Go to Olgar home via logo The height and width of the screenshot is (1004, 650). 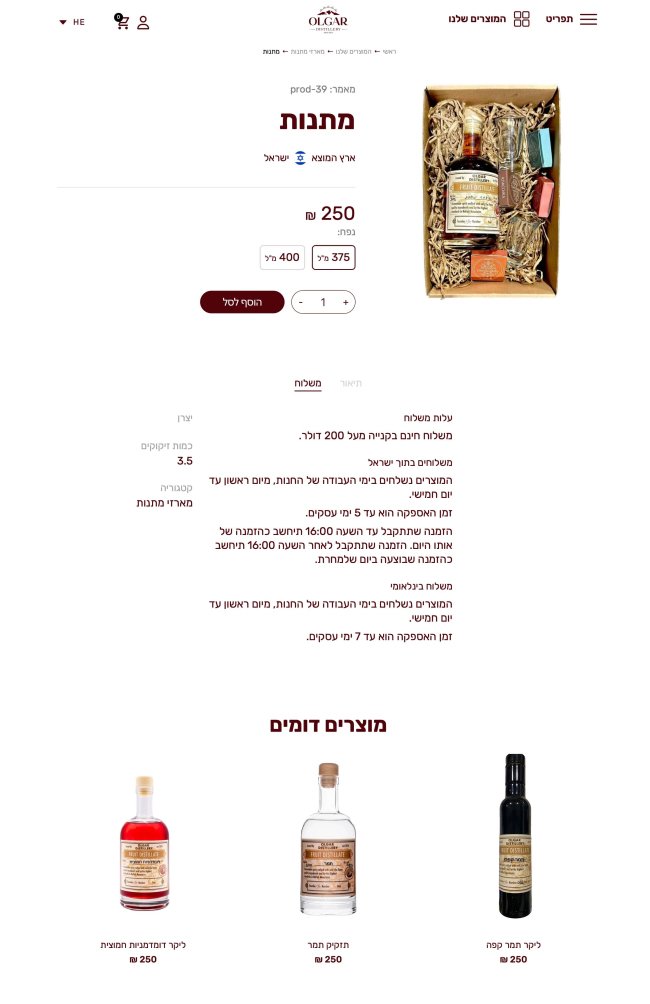(328, 19)
